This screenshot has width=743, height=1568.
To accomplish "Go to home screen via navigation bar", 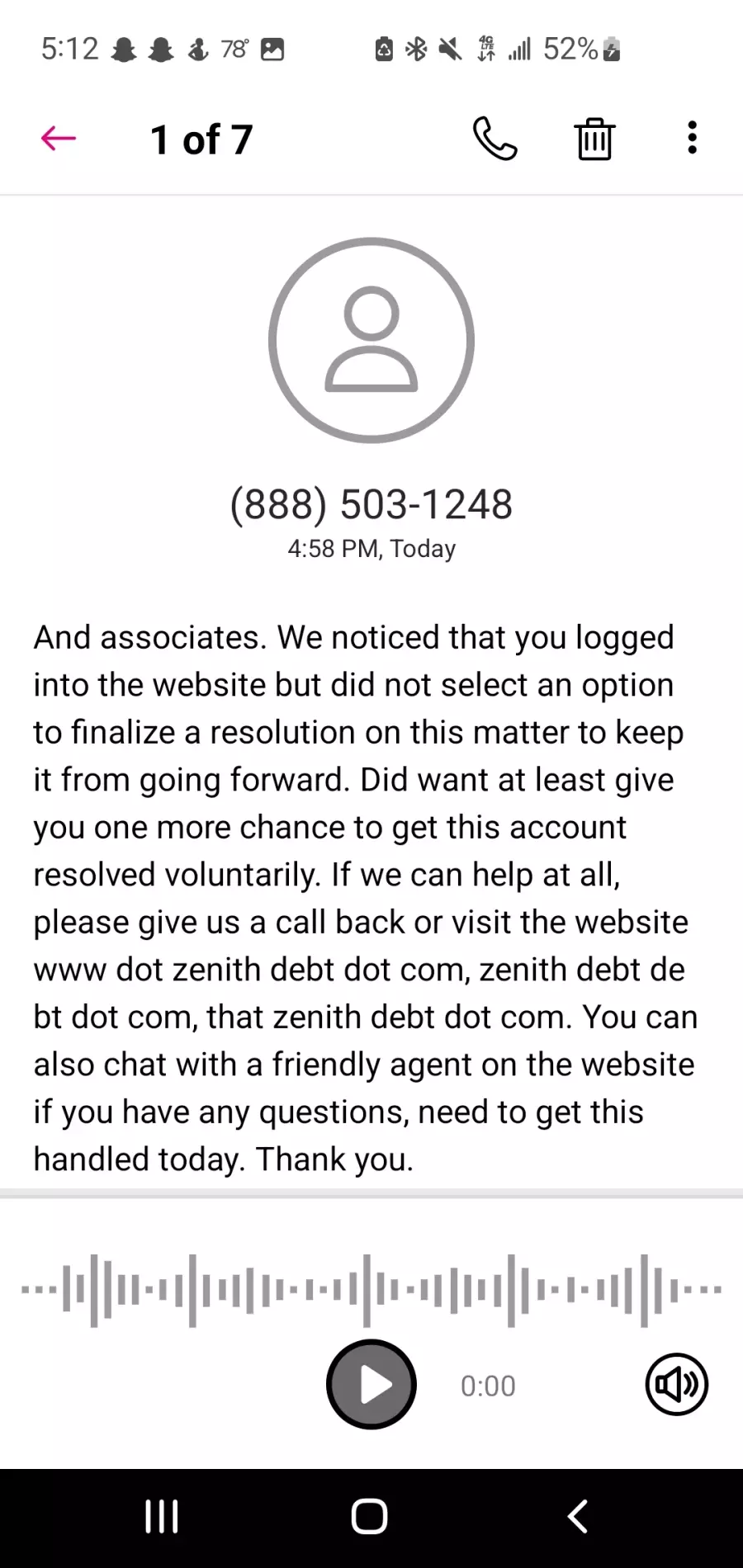I will tap(369, 1516).
